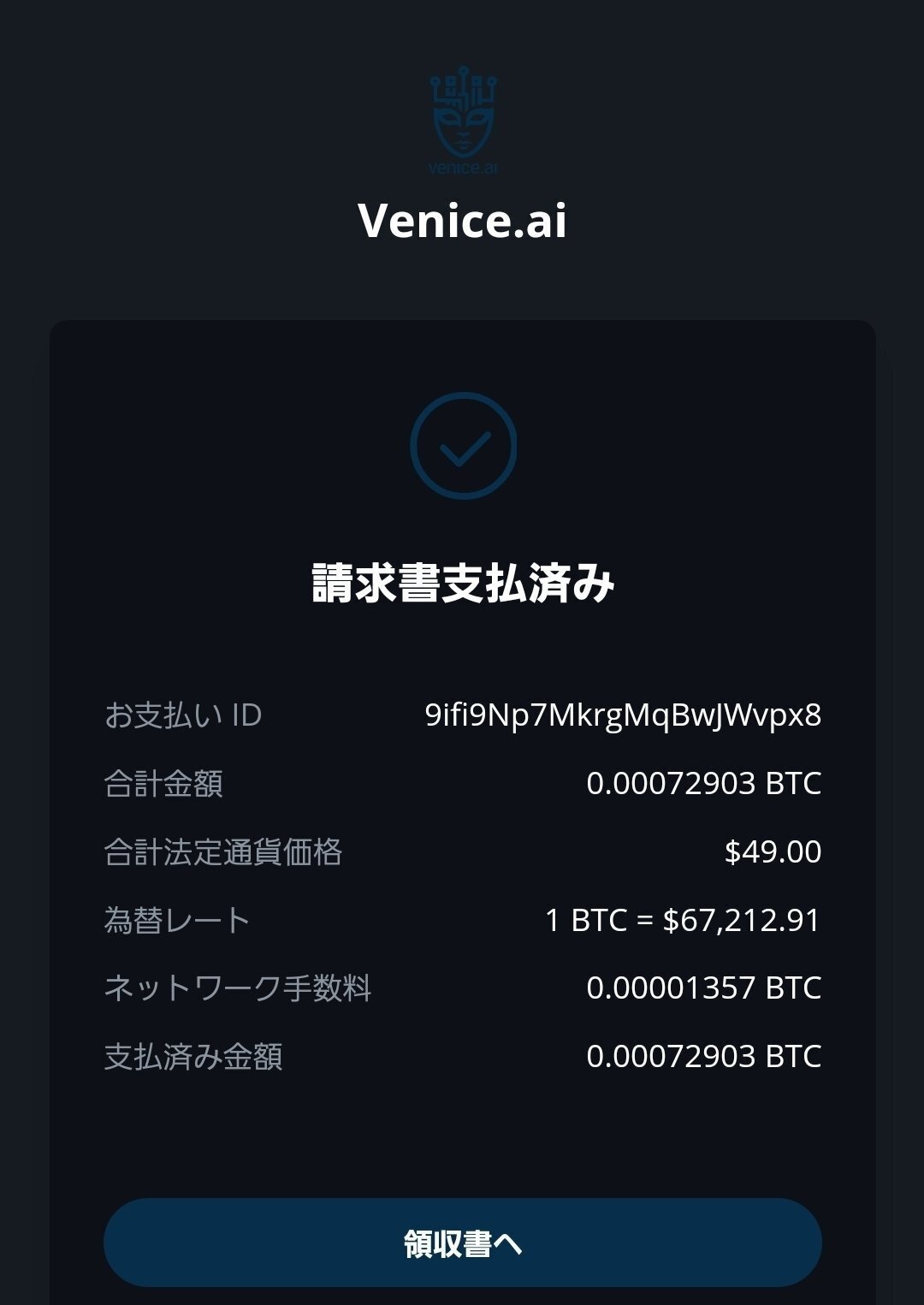This screenshot has width=924, height=1305.
Task: Select the exchange rate 1 BTC = $67,212.91
Action: pos(682,918)
